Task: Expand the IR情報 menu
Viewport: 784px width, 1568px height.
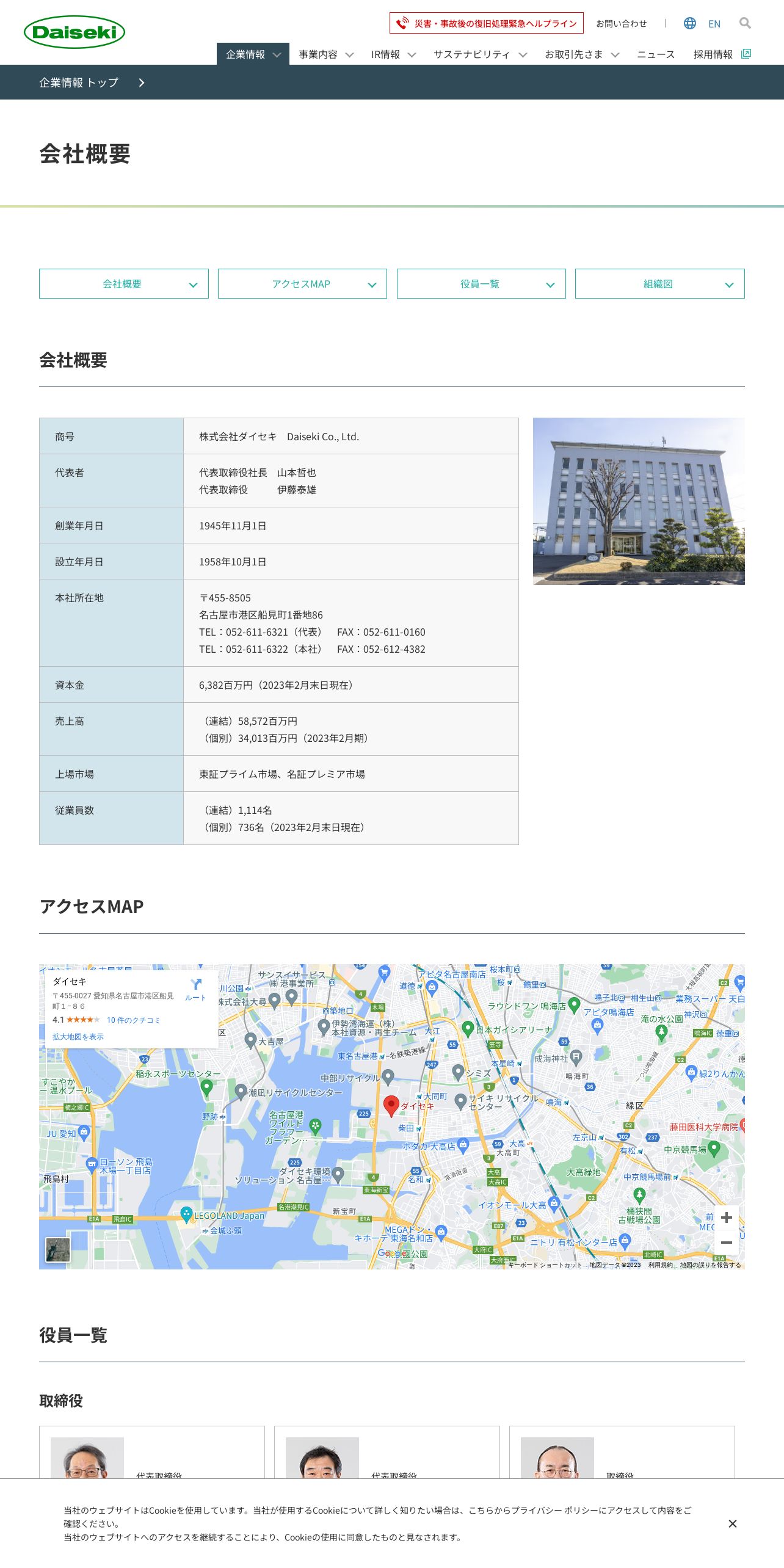Action: point(393,54)
